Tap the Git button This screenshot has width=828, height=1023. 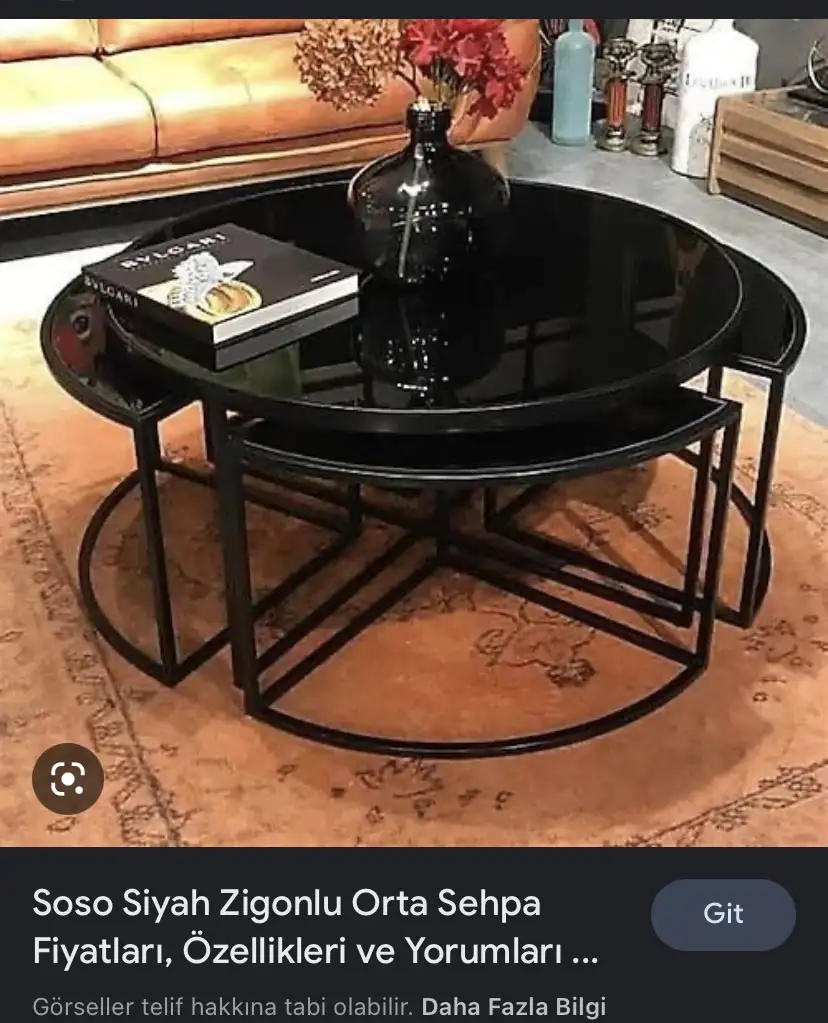[723, 914]
